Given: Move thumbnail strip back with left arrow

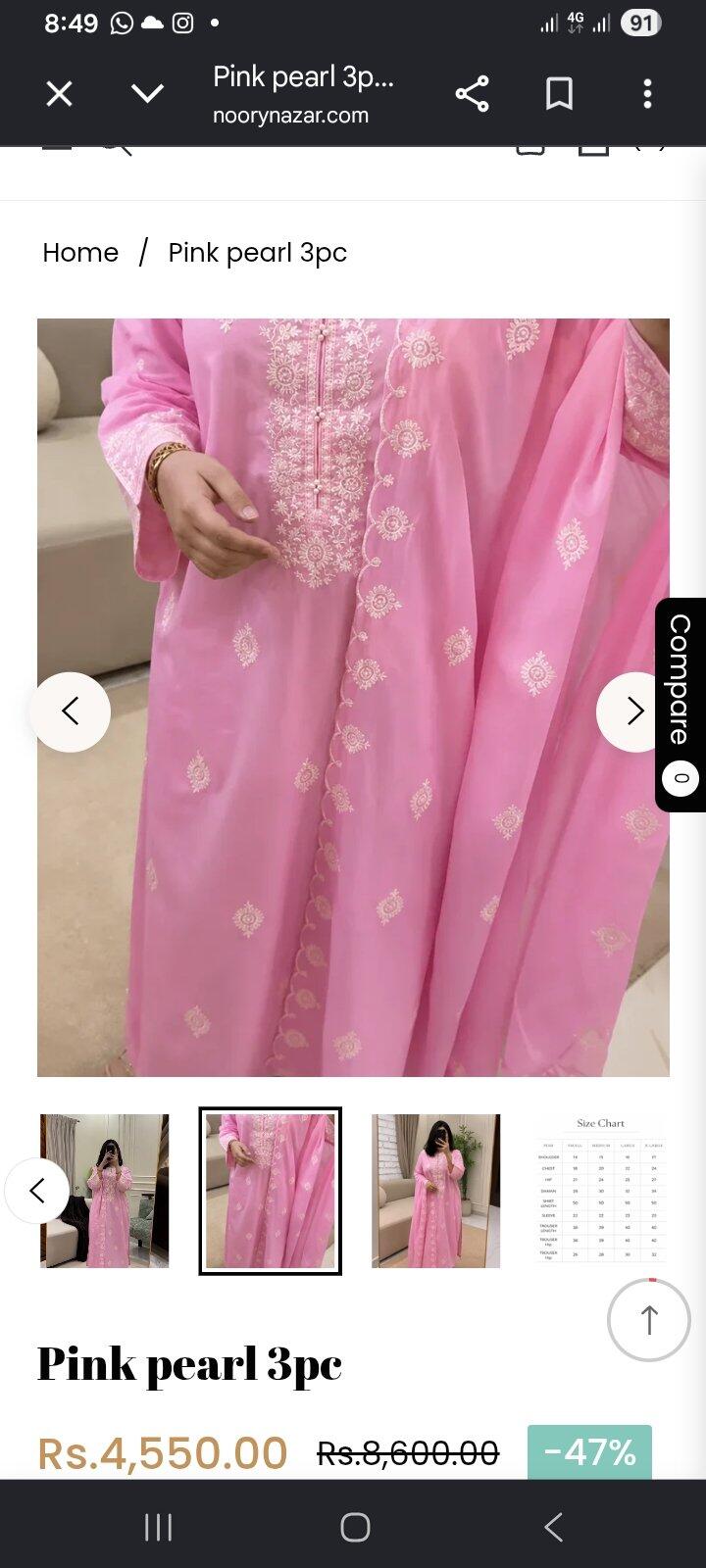Looking at the screenshot, I should [37, 1191].
